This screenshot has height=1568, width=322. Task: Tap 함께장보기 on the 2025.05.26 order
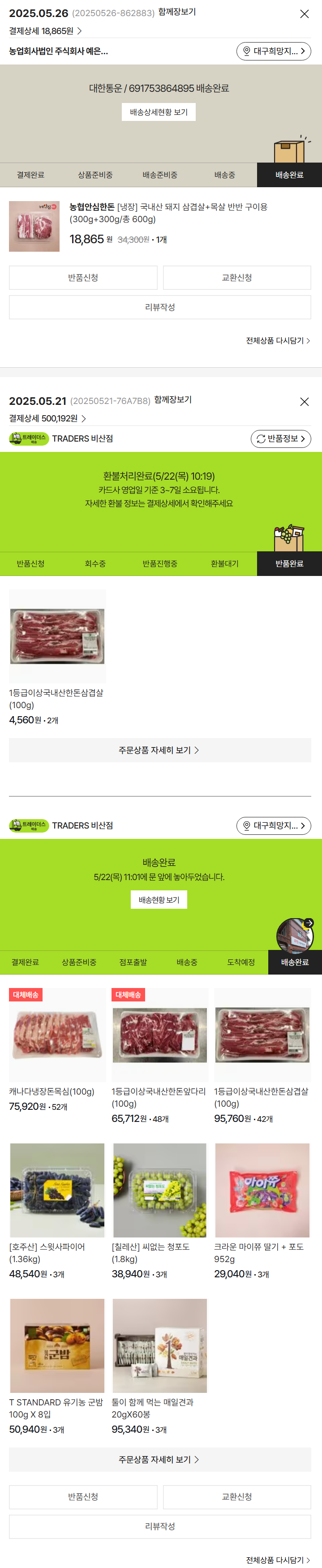pos(177,12)
